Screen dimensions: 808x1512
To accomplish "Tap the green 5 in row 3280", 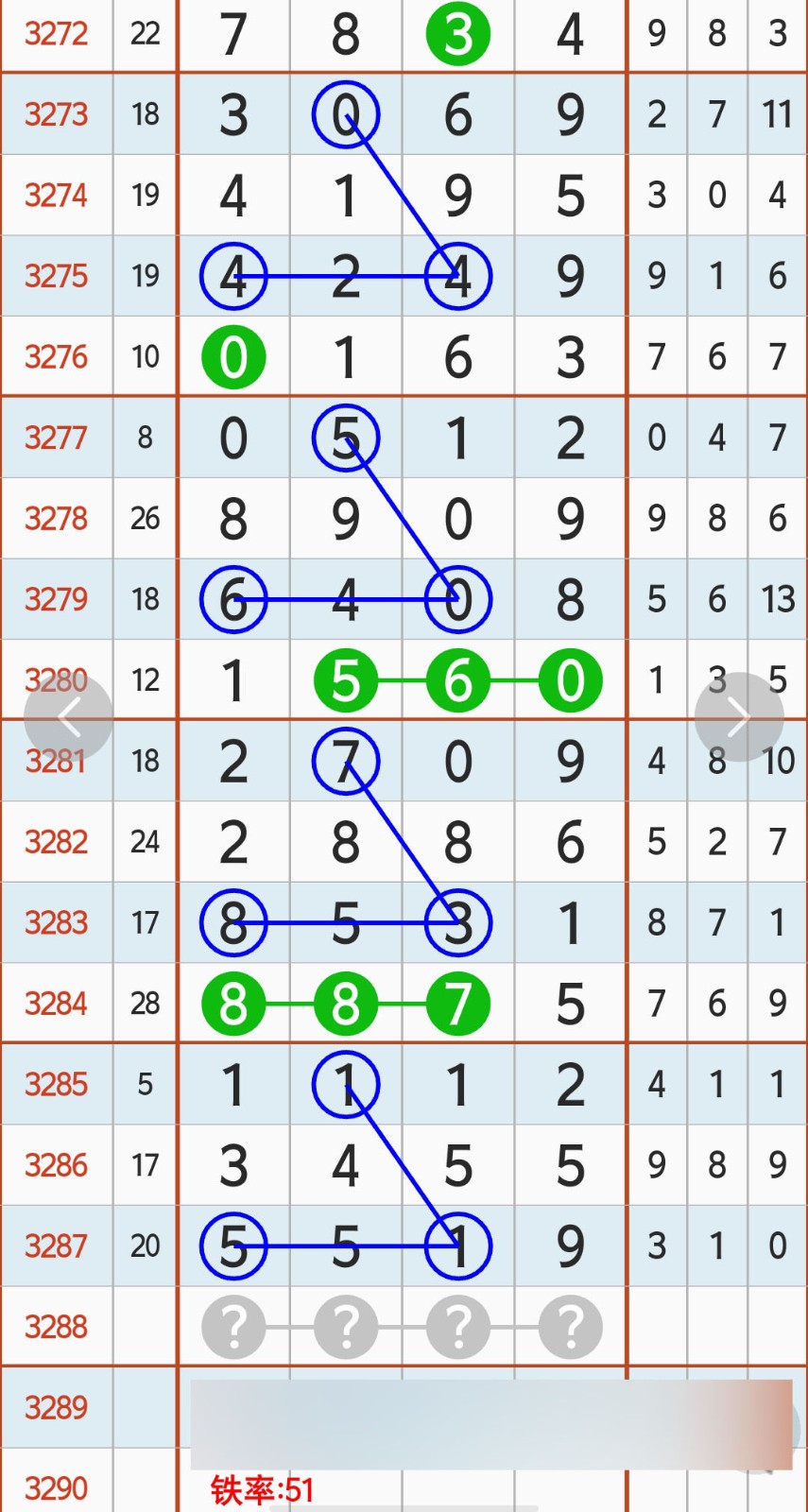I will (x=346, y=679).
